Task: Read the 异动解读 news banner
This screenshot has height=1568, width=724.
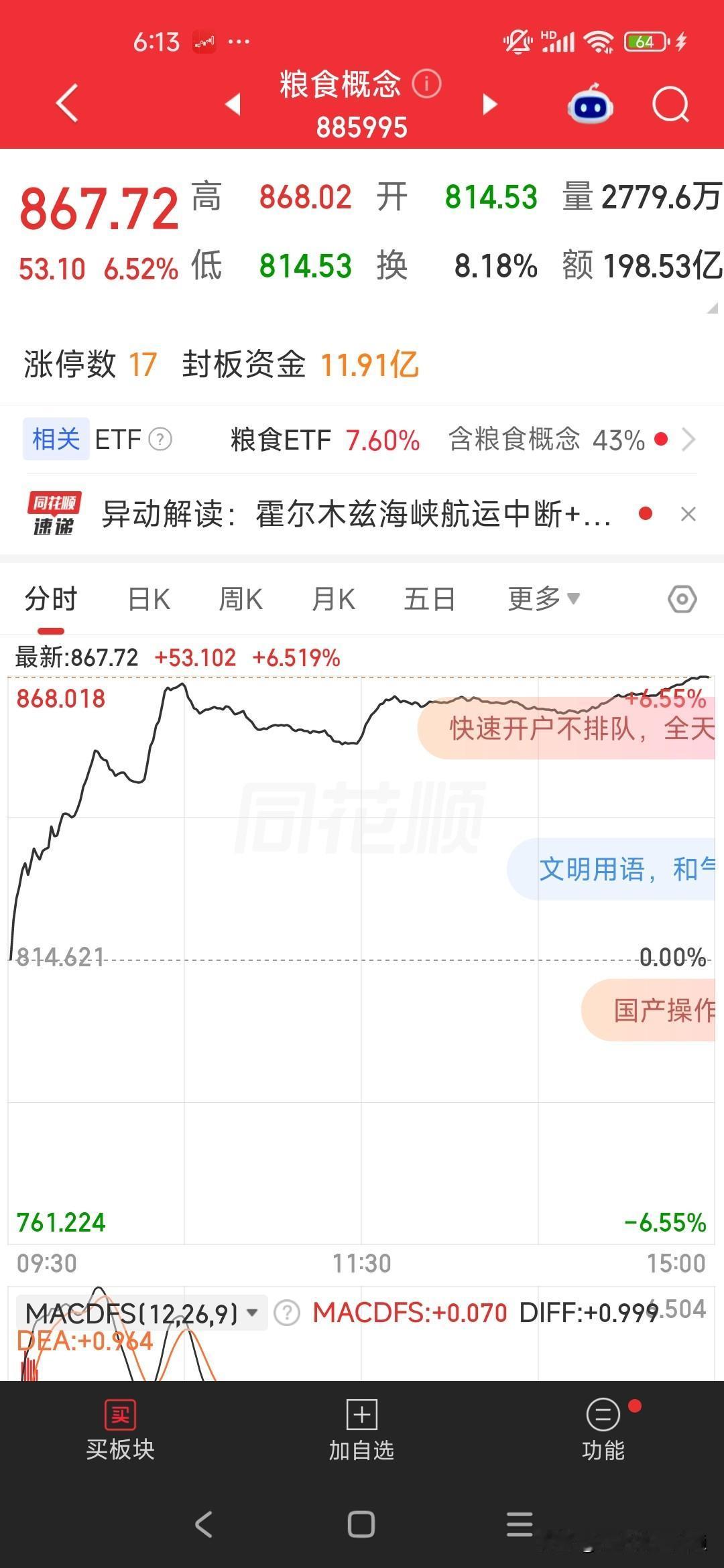Action: pyautogui.click(x=355, y=515)
